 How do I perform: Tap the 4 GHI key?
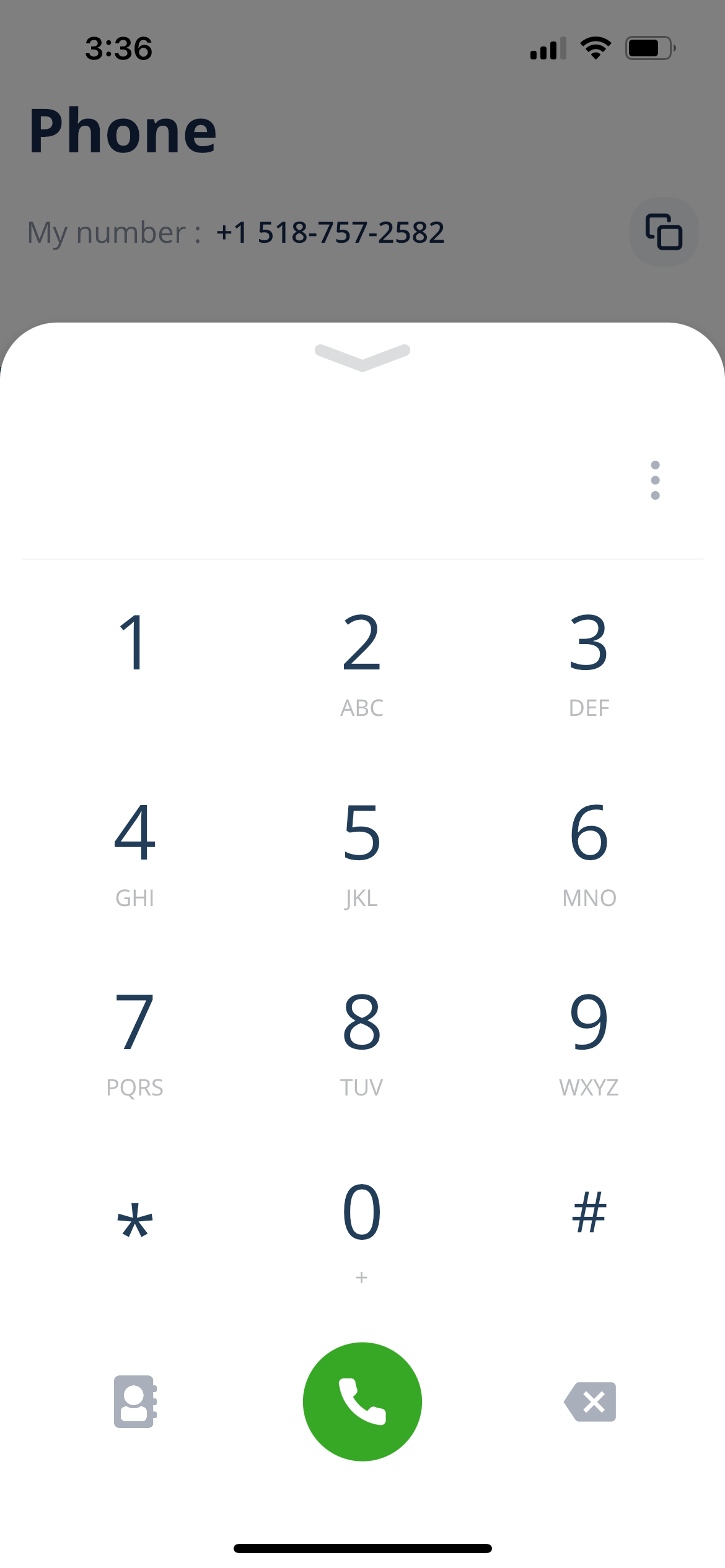[134, 852]
